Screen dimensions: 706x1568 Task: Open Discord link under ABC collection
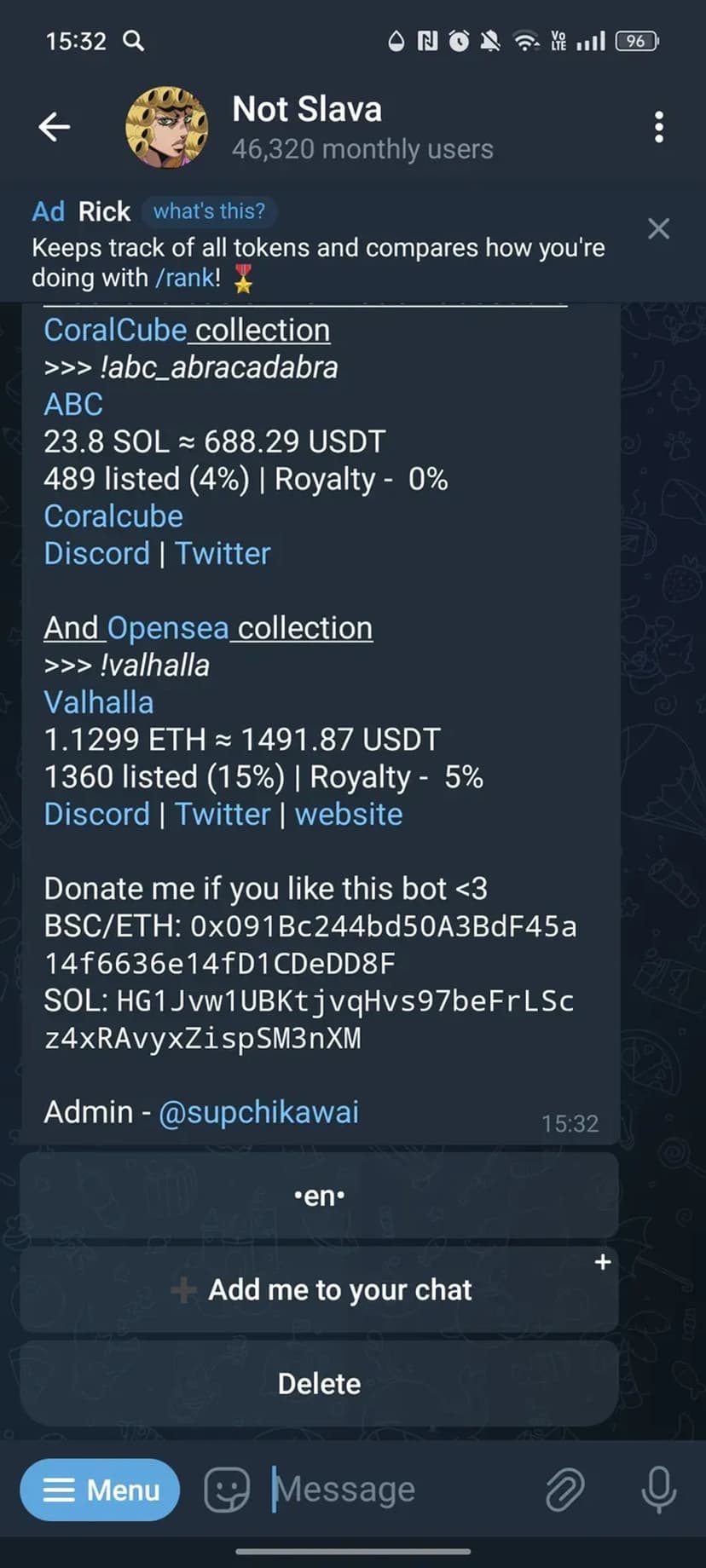point(96,553)
